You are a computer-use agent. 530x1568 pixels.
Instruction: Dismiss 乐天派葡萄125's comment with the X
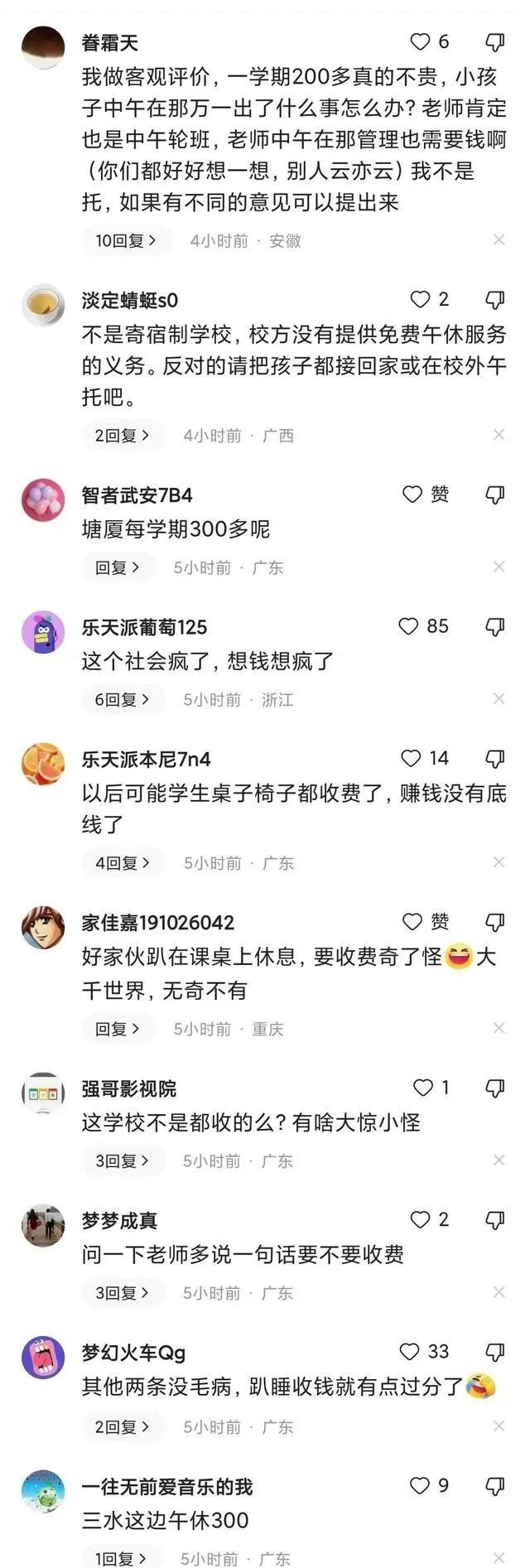pyautogui.click(x=499, y=699)
